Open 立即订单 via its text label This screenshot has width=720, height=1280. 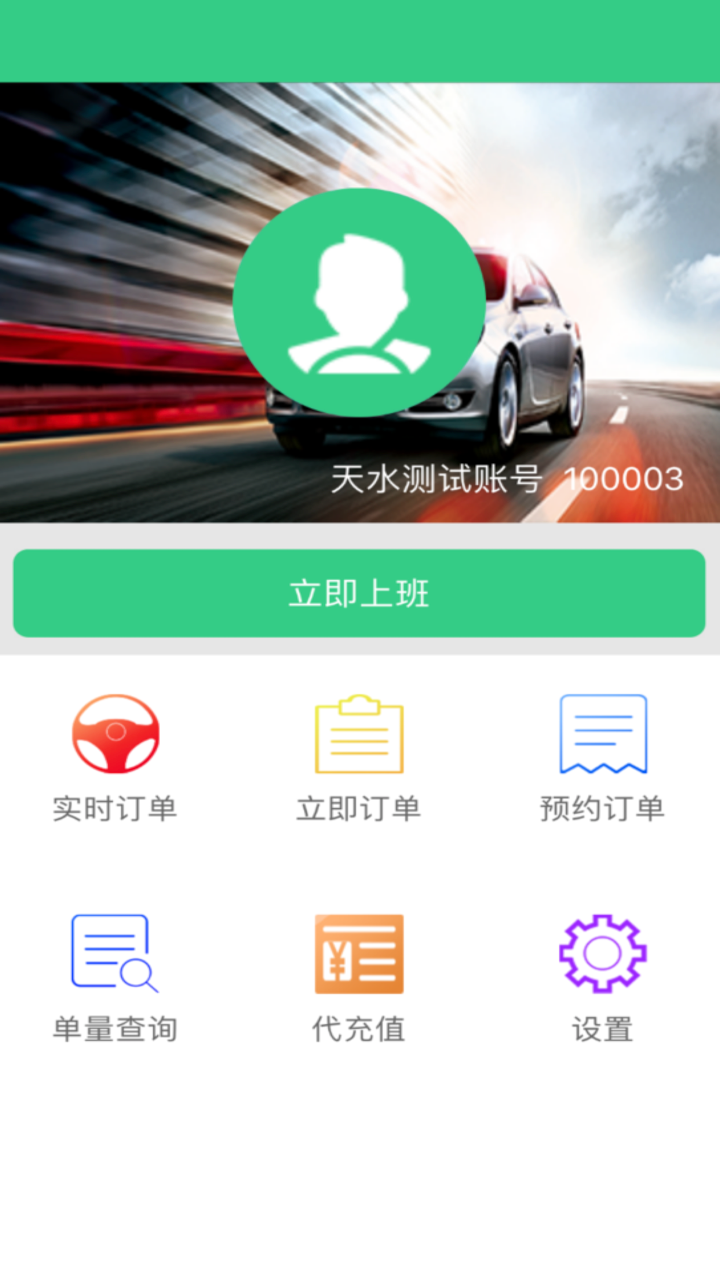pyautogui.click(x=358, y=810)
